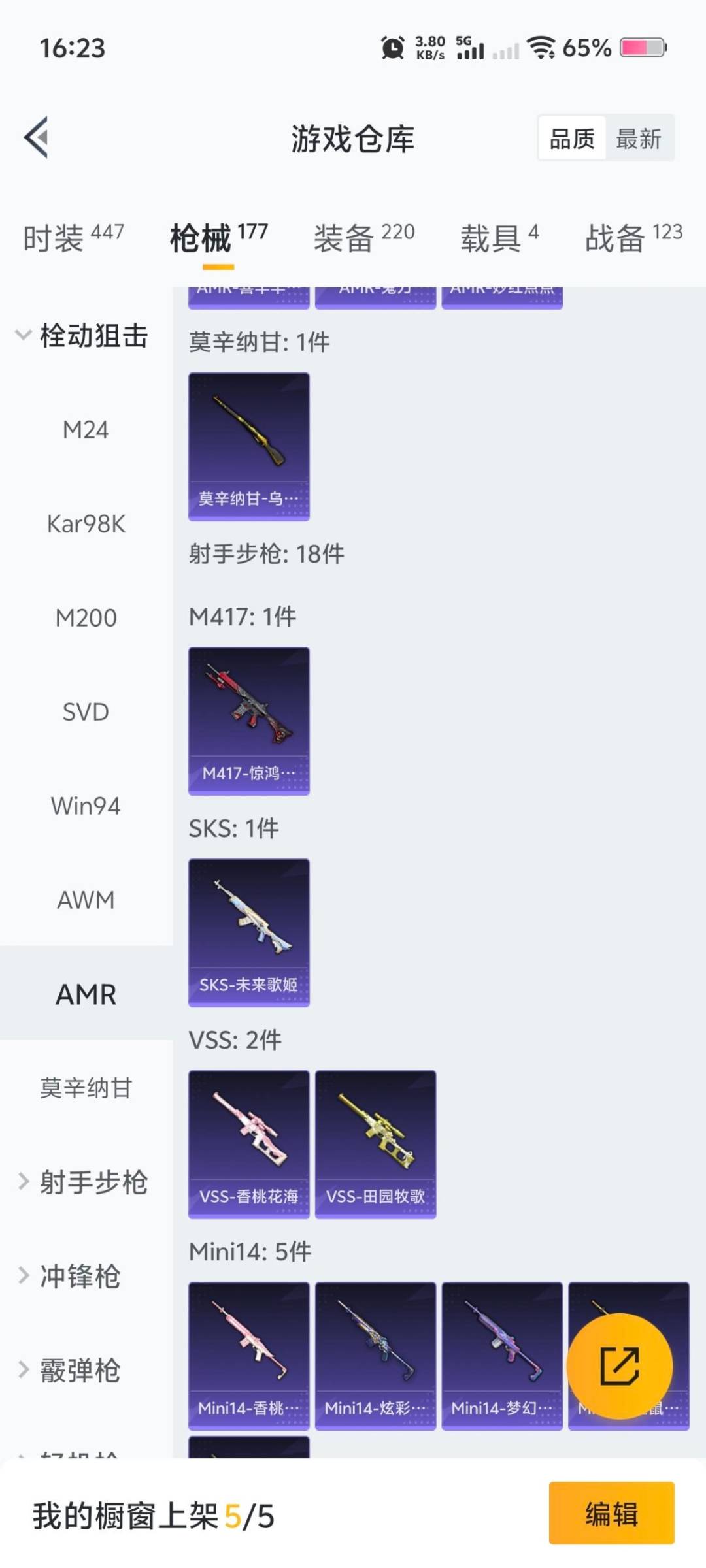Open the M417-惊鸿 skin card
The image size is (706, 1568).
click(x=248, y=721)
